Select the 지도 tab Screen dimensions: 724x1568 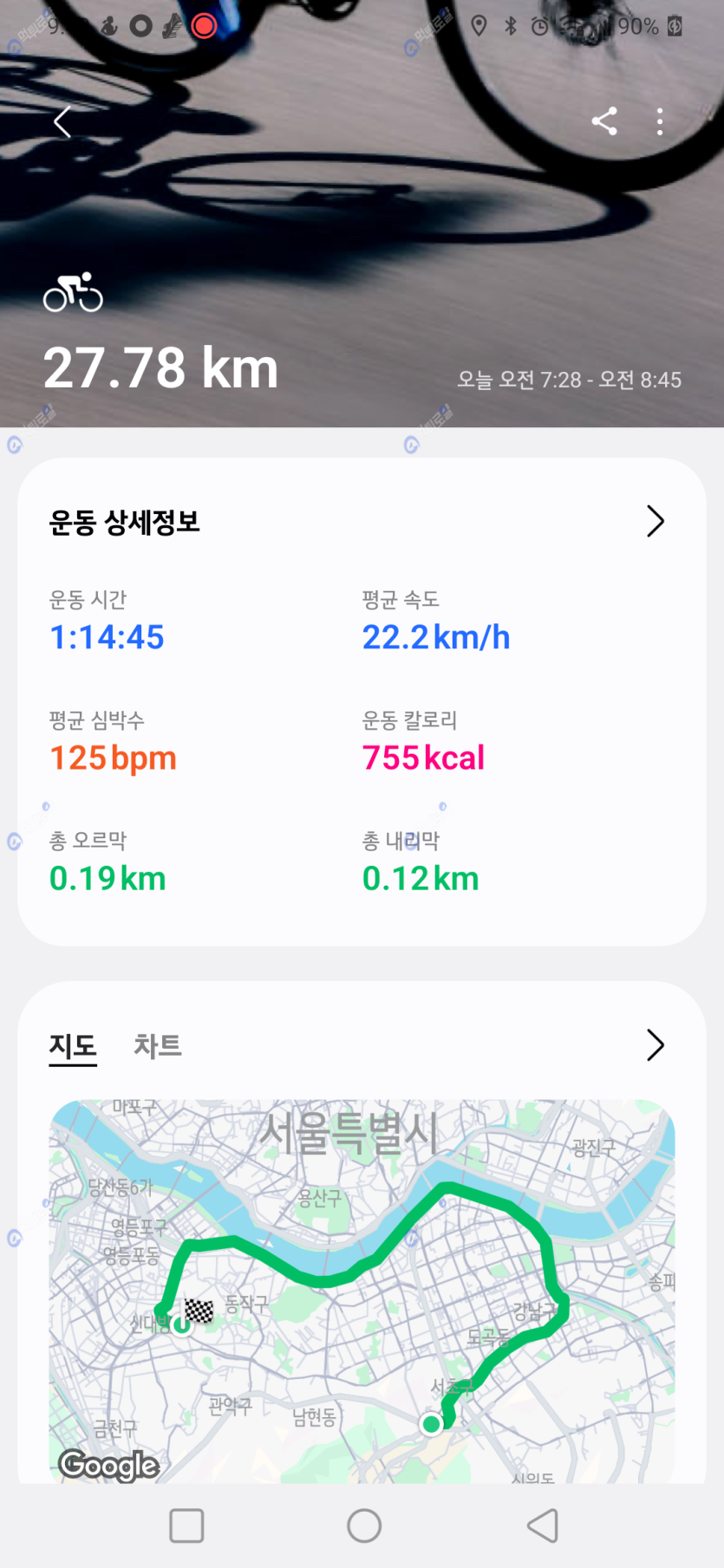pos(73,1046)
